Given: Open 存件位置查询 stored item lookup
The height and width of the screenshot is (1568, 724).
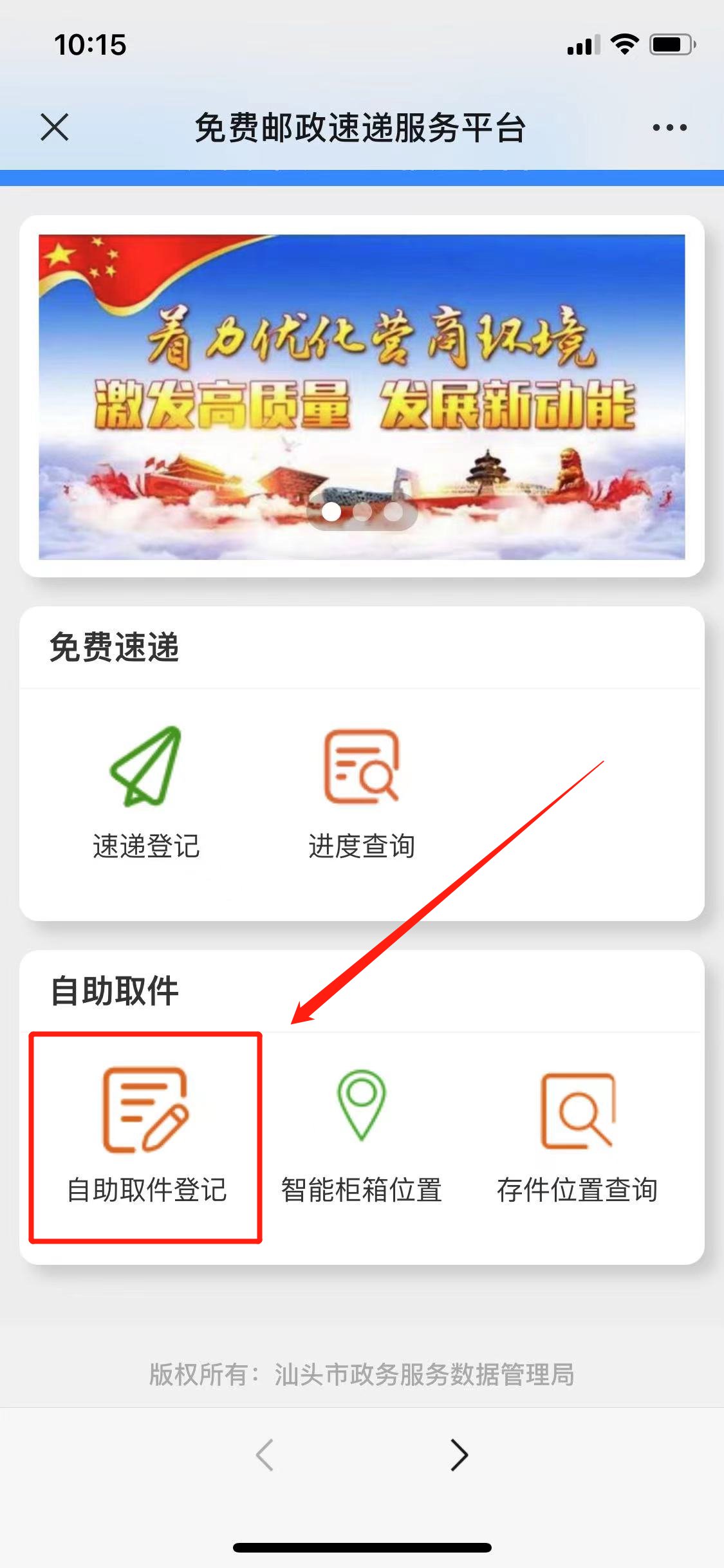Looking at the screenshot, I should pos(577,1136).
